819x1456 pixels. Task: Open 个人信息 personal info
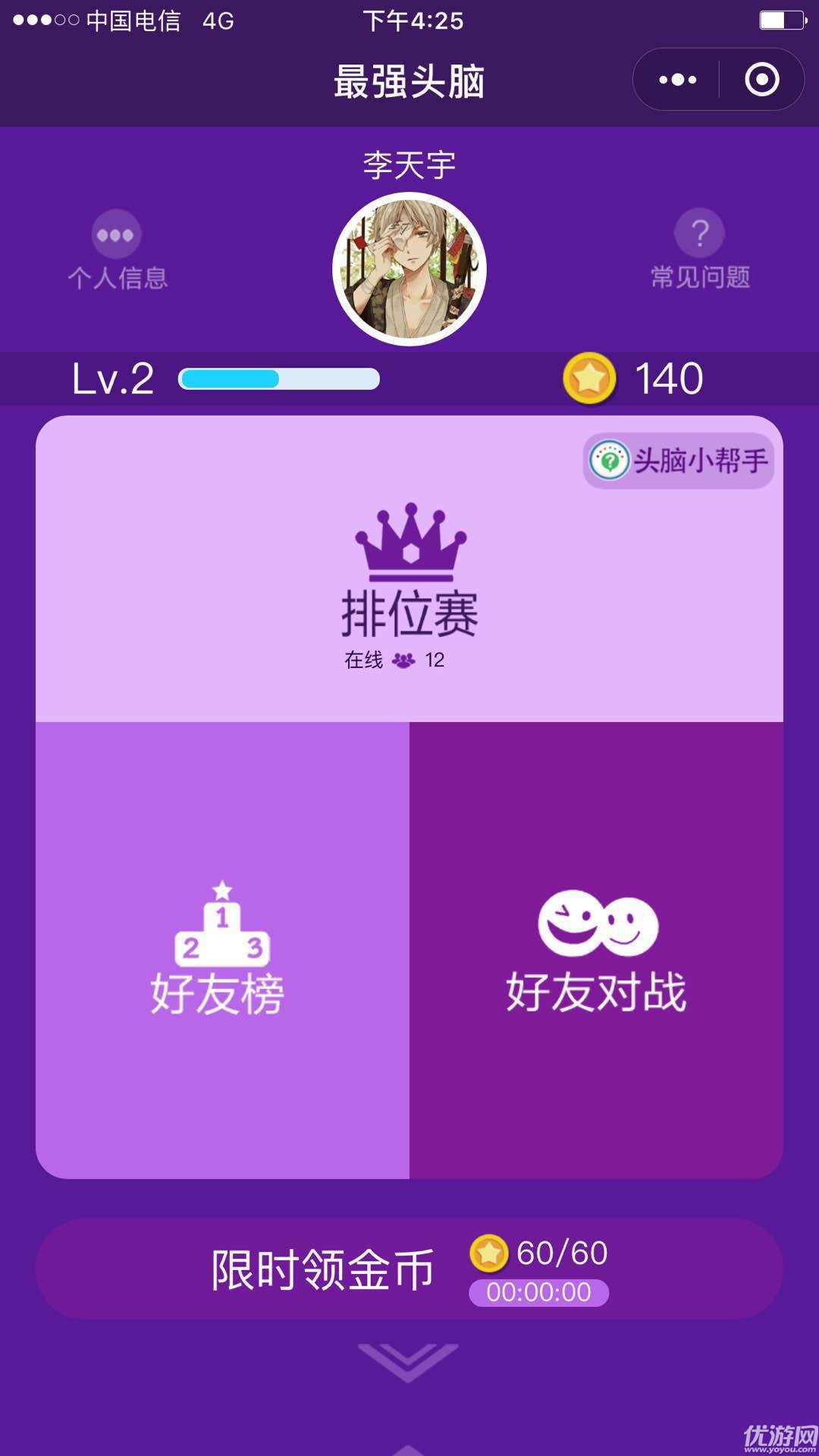point(117,250)
